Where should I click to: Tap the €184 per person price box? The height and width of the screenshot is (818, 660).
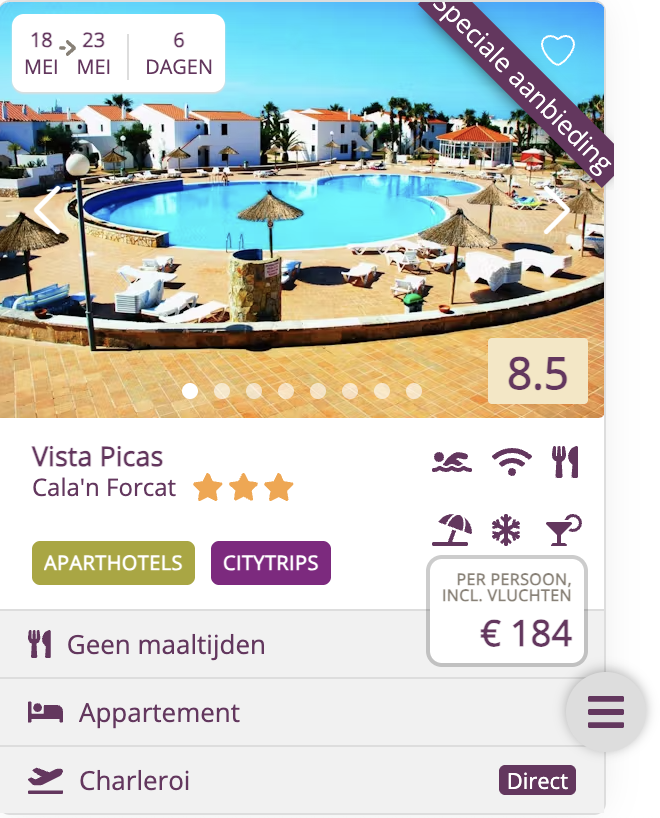click(507, 611)
